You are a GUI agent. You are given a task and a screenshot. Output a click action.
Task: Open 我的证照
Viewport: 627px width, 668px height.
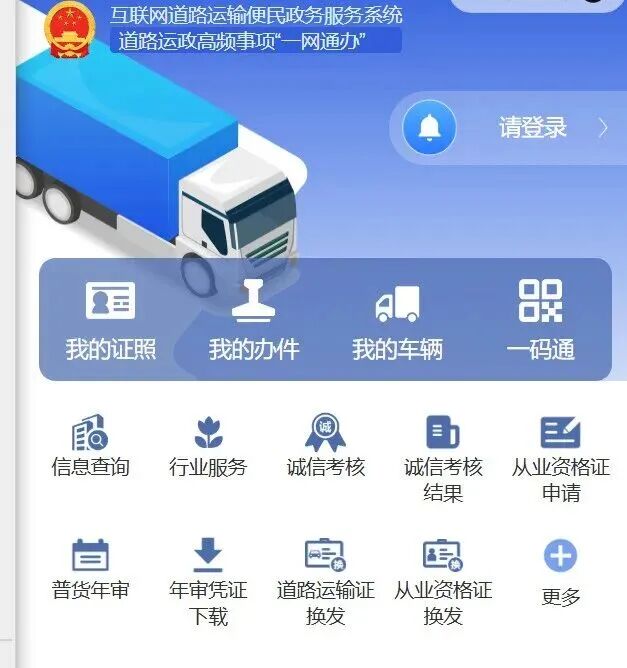point(110,319)
